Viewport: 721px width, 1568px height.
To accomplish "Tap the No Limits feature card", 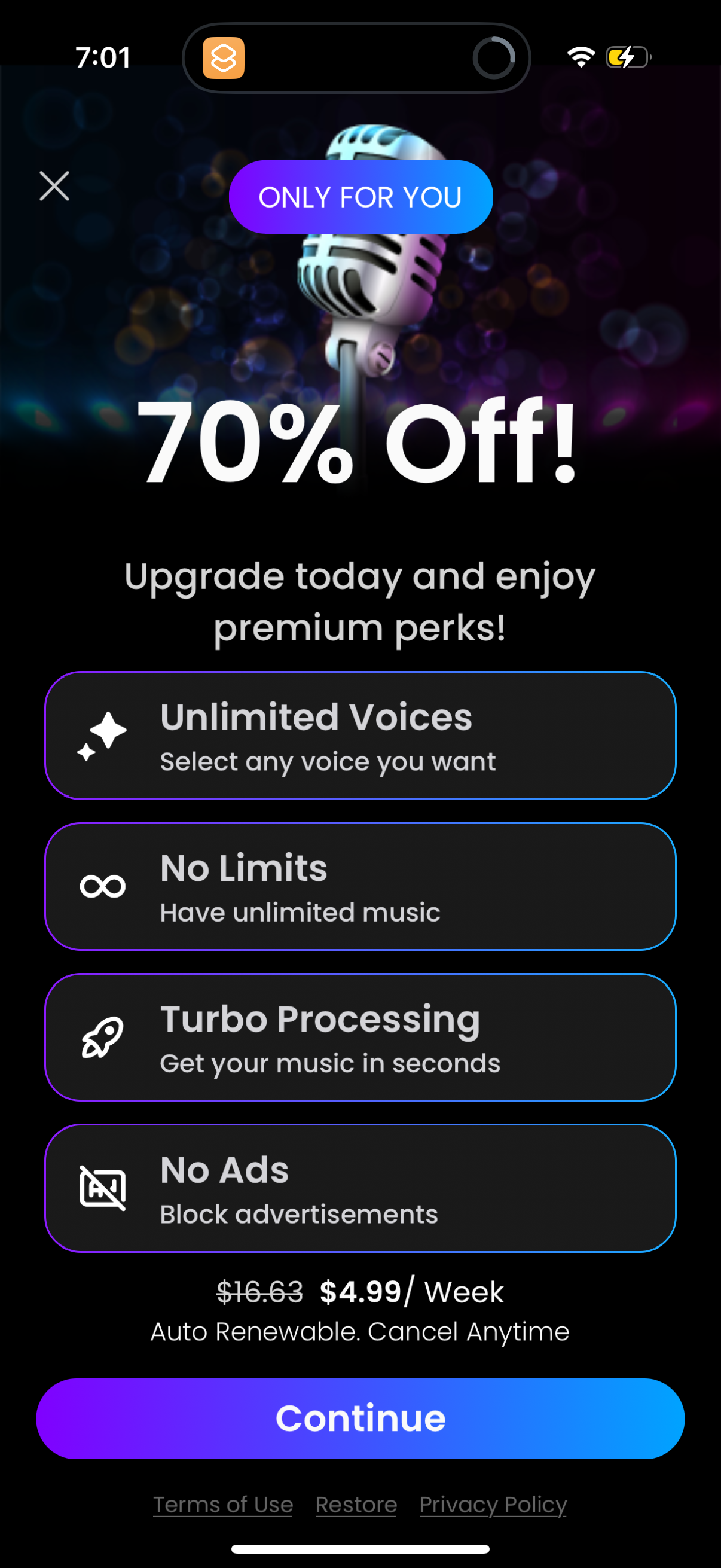I will (x=360, y=886).
